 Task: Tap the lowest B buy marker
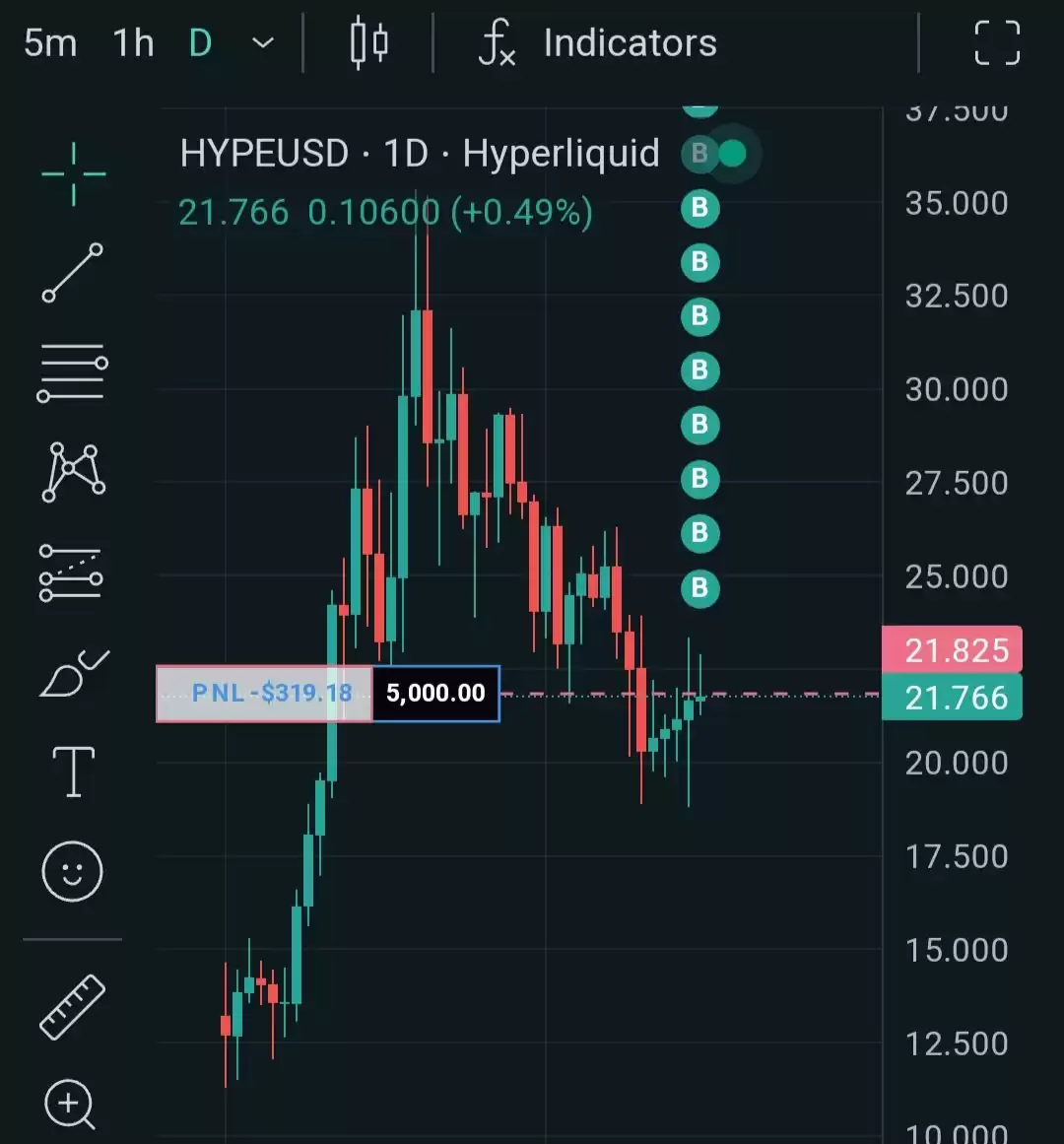[x=700, y=587]
